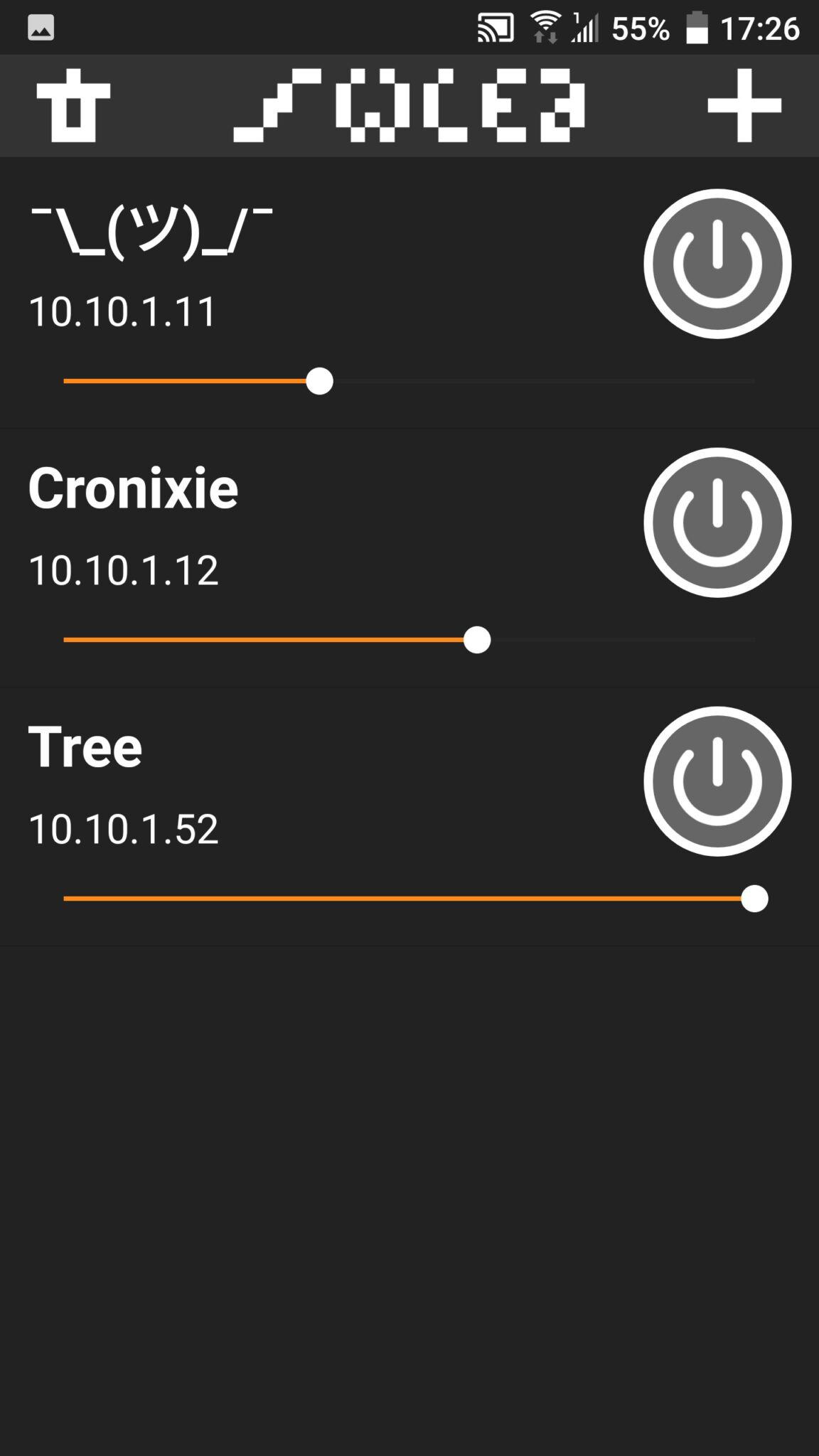Click the Tree brightness slider
Viewport: 819px width, 1456px height.
754,899
